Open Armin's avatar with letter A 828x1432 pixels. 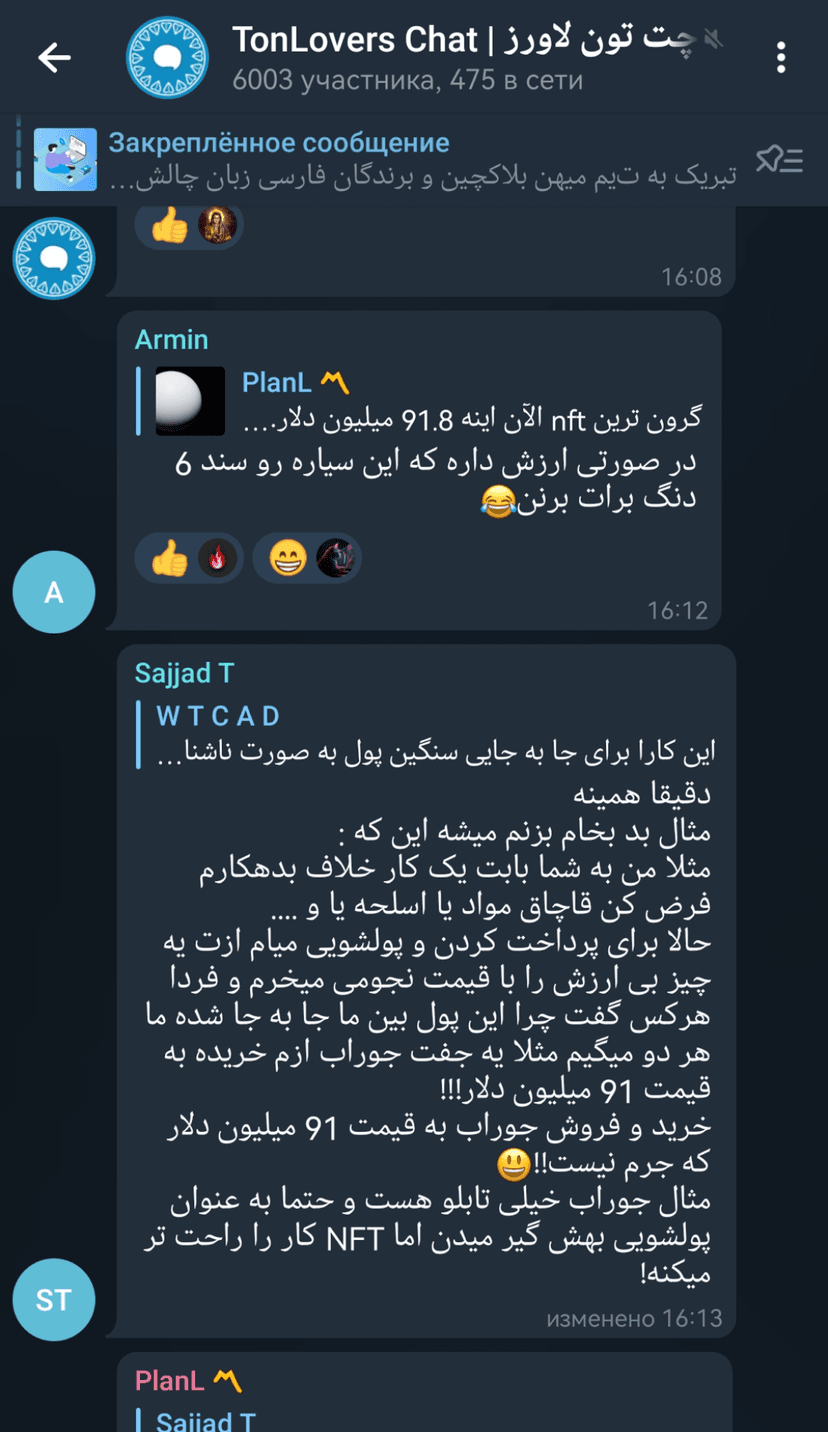54,592
